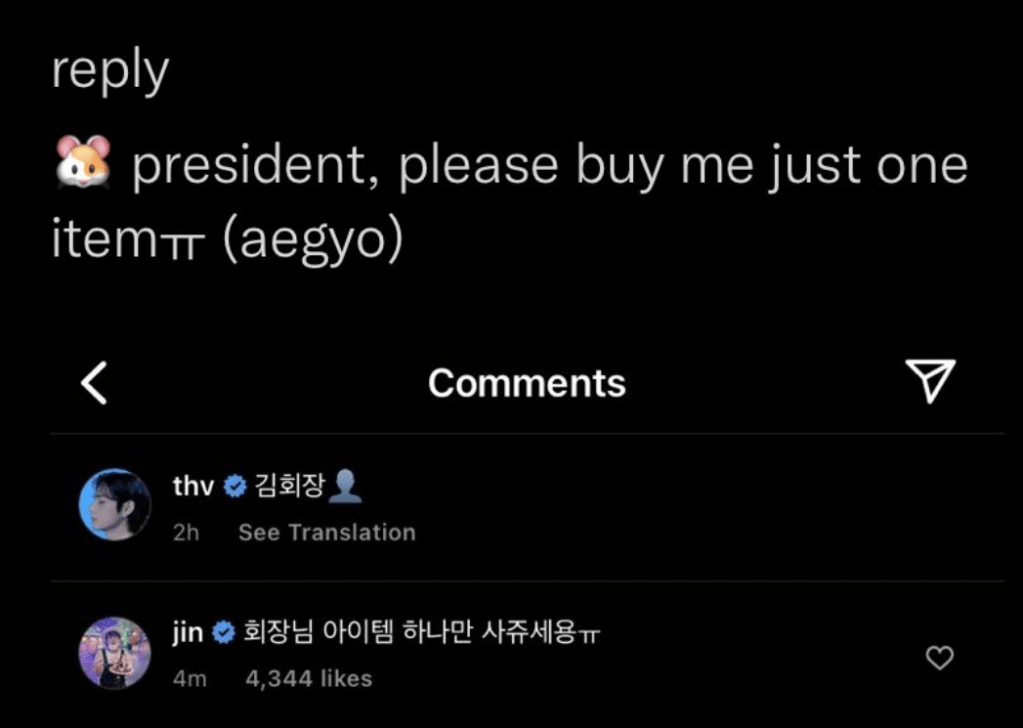Open jin's profile picture
The height and width of the screenshot is (728, 1023).
pyautogui.click(x=115, y=653)
